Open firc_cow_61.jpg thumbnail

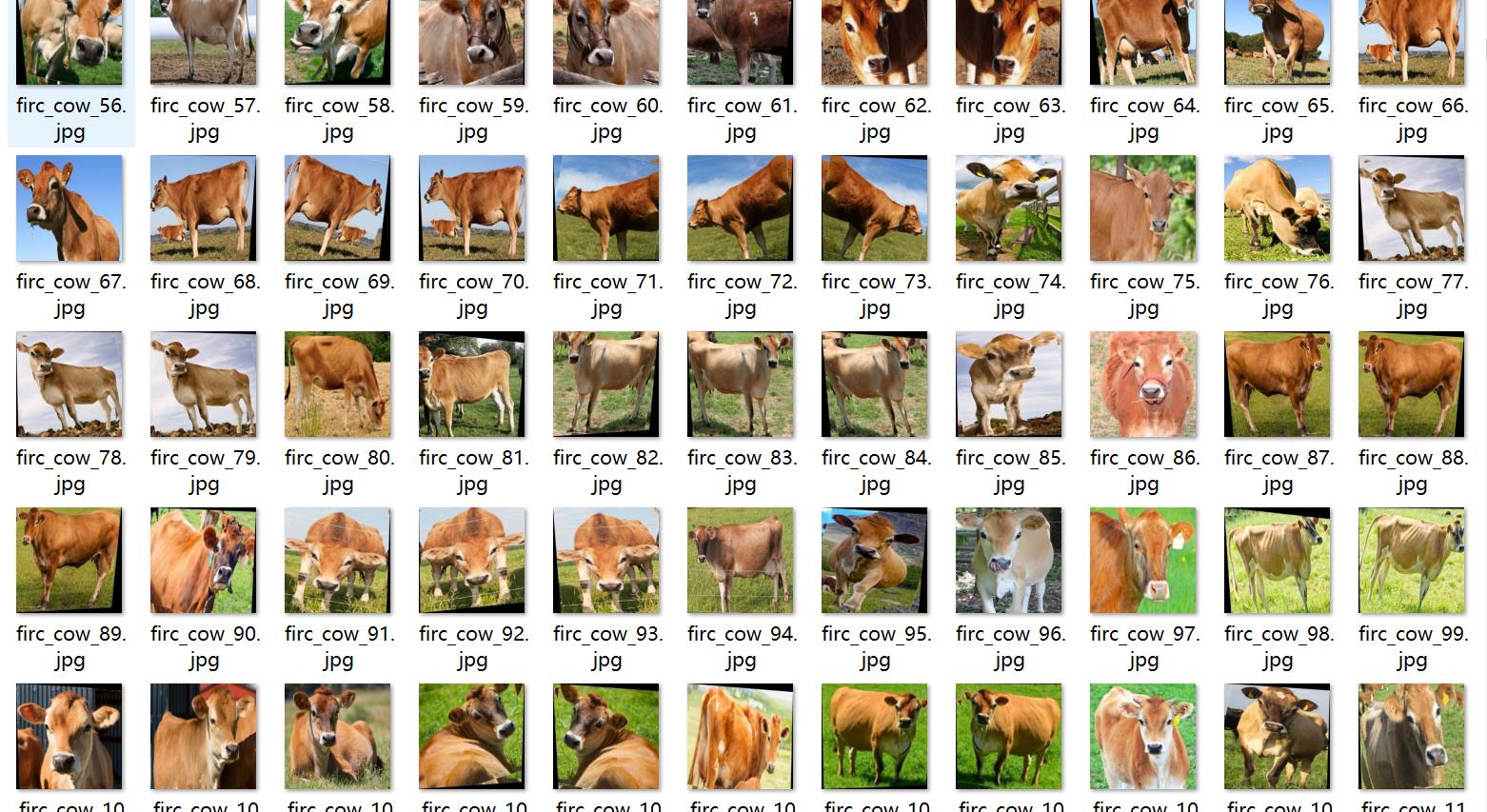[741, 43]
